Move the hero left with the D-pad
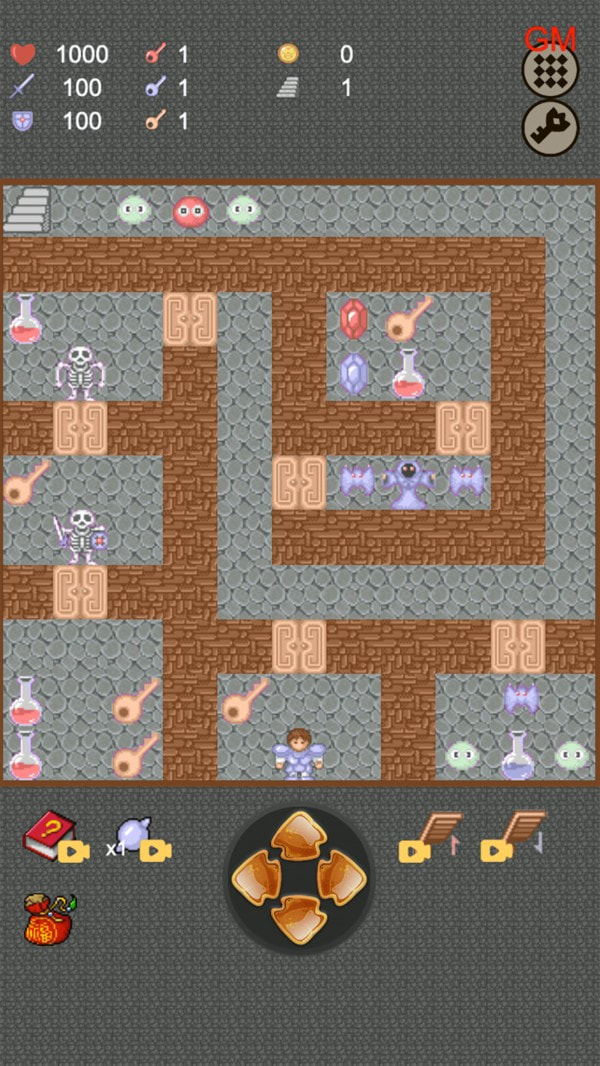Screen dimensions: 600x1066 pyautogui.click(x=256, y=877)
